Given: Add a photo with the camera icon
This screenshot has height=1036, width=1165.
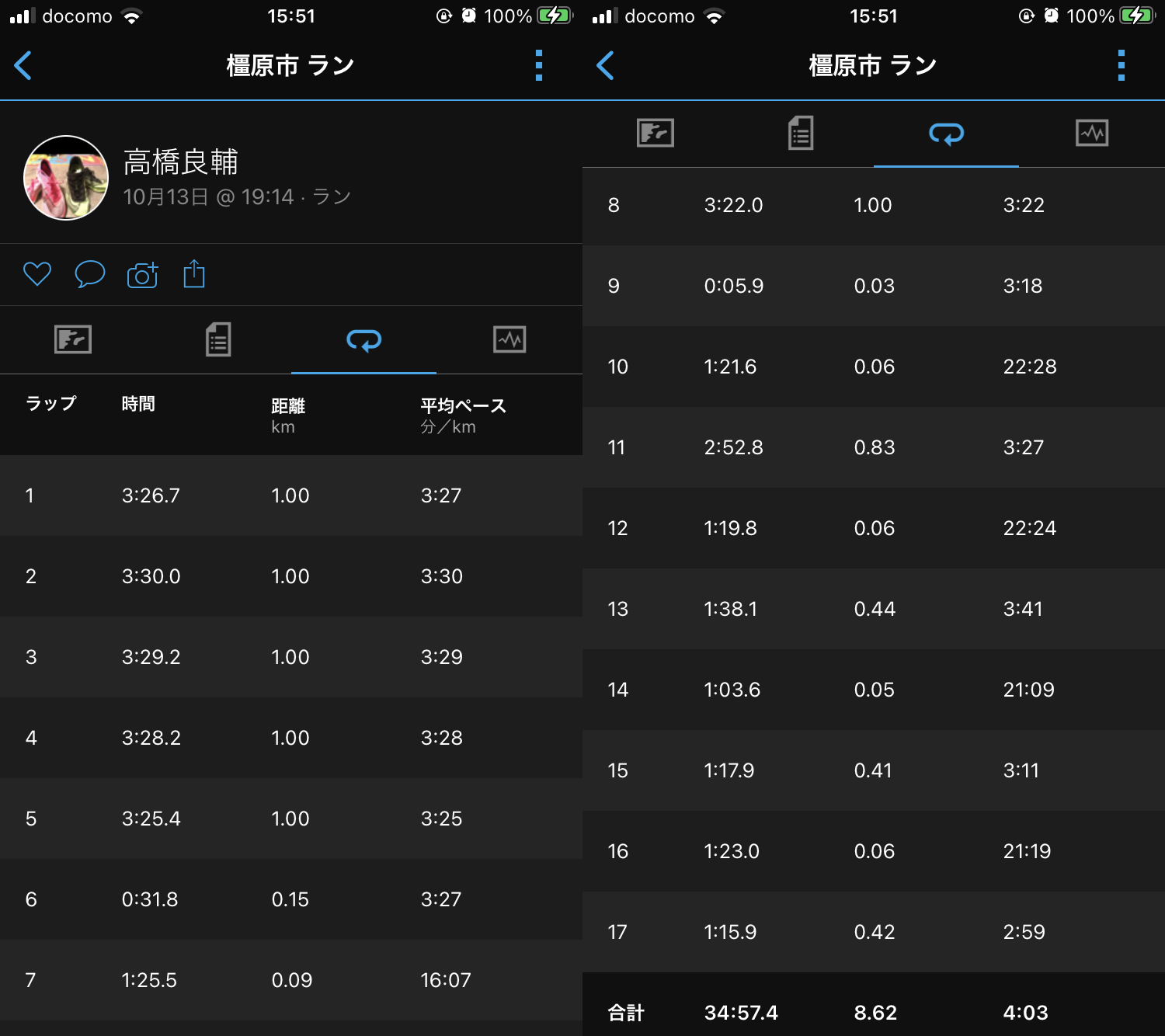Looking at the screenshot, I should 142,274.
